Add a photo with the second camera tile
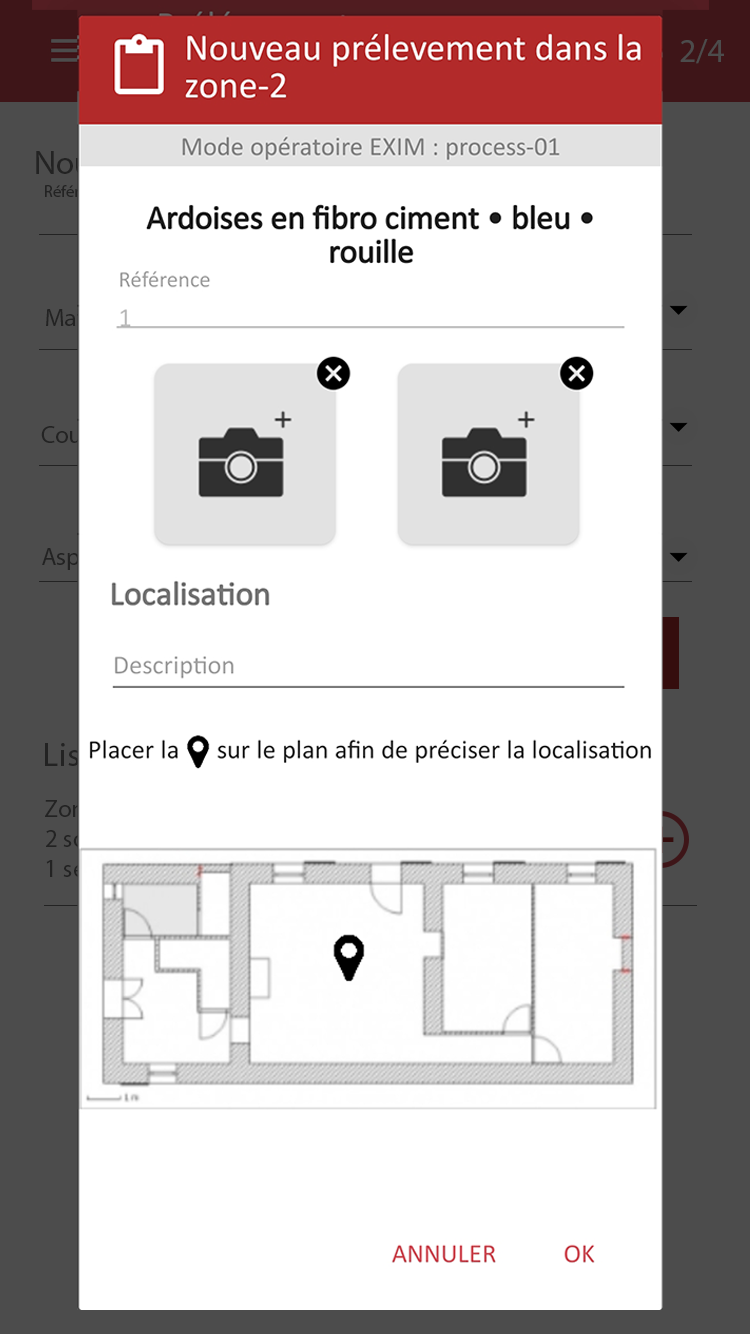This screenshot has height=1334, width=750. point(488,455)
